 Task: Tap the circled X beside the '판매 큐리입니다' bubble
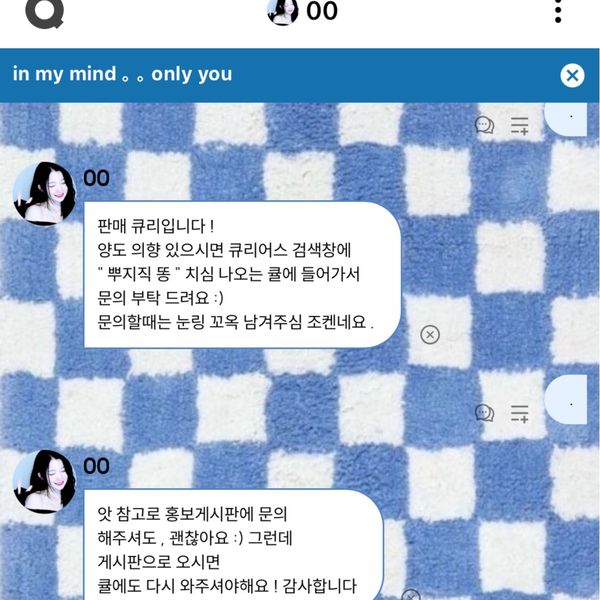click(429, 334)
